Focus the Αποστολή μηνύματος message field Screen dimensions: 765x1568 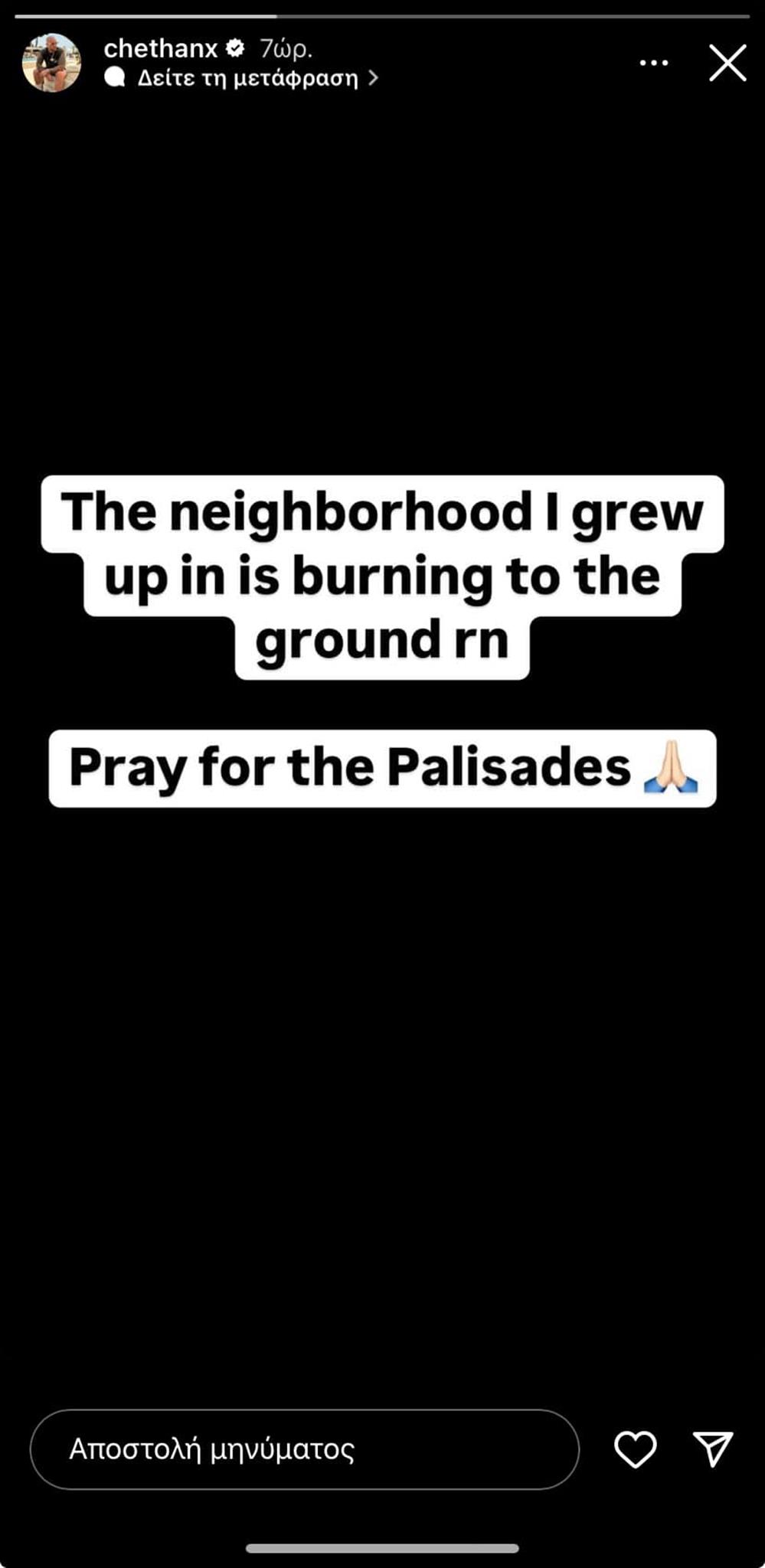pos(304,1449)
